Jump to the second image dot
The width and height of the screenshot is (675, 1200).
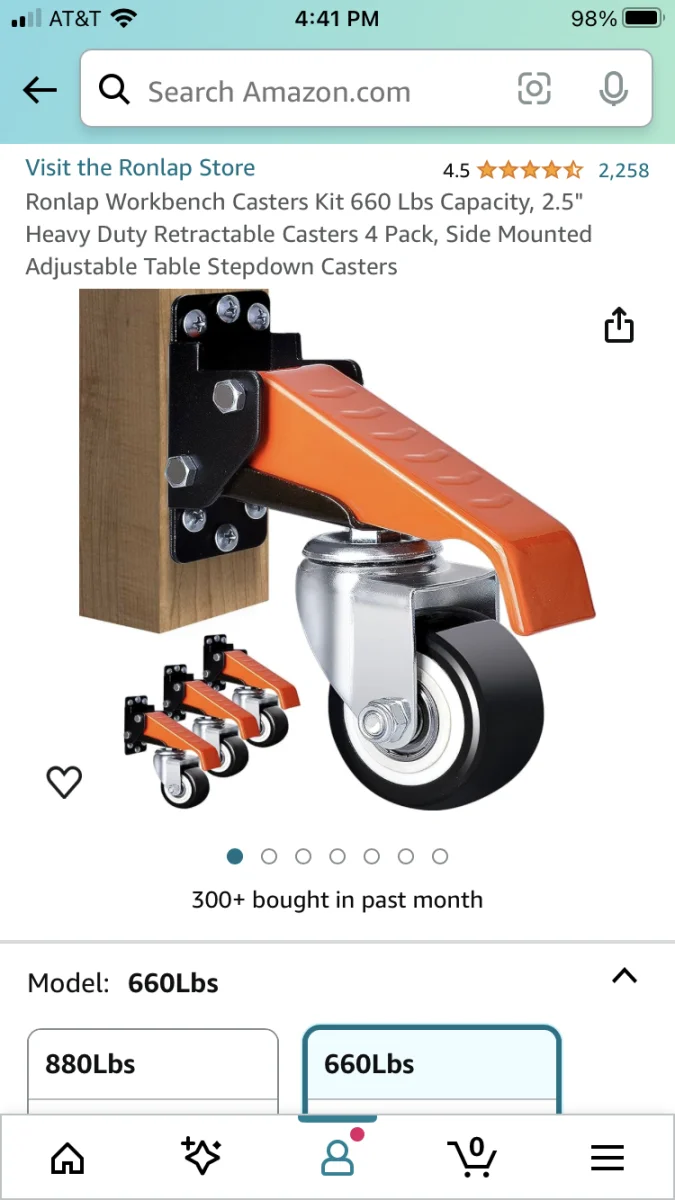pos(269,856)
